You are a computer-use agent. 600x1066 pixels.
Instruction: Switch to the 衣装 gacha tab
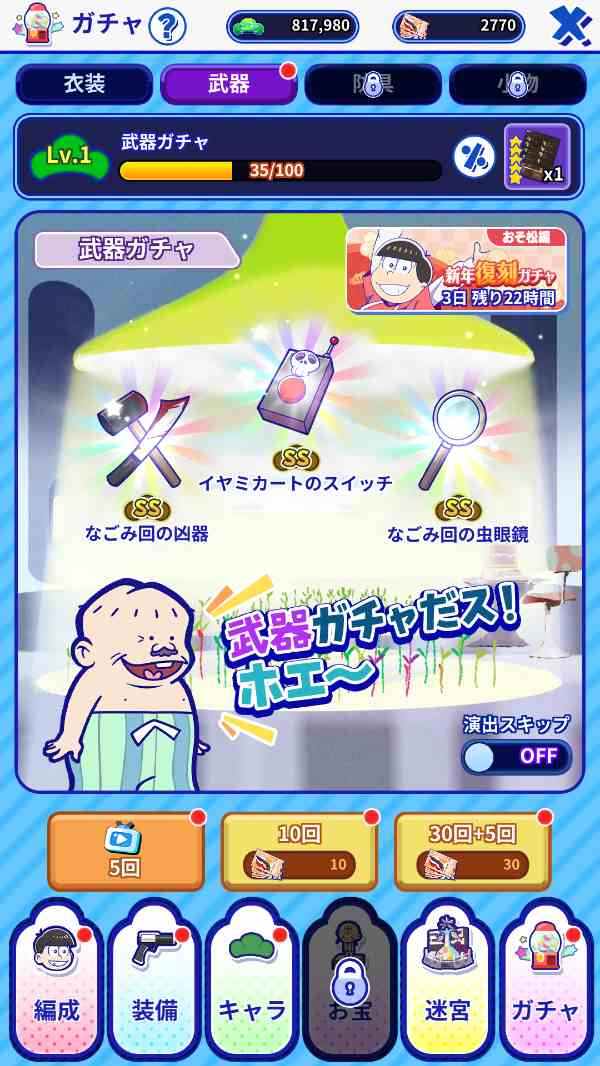coord(84,84)
